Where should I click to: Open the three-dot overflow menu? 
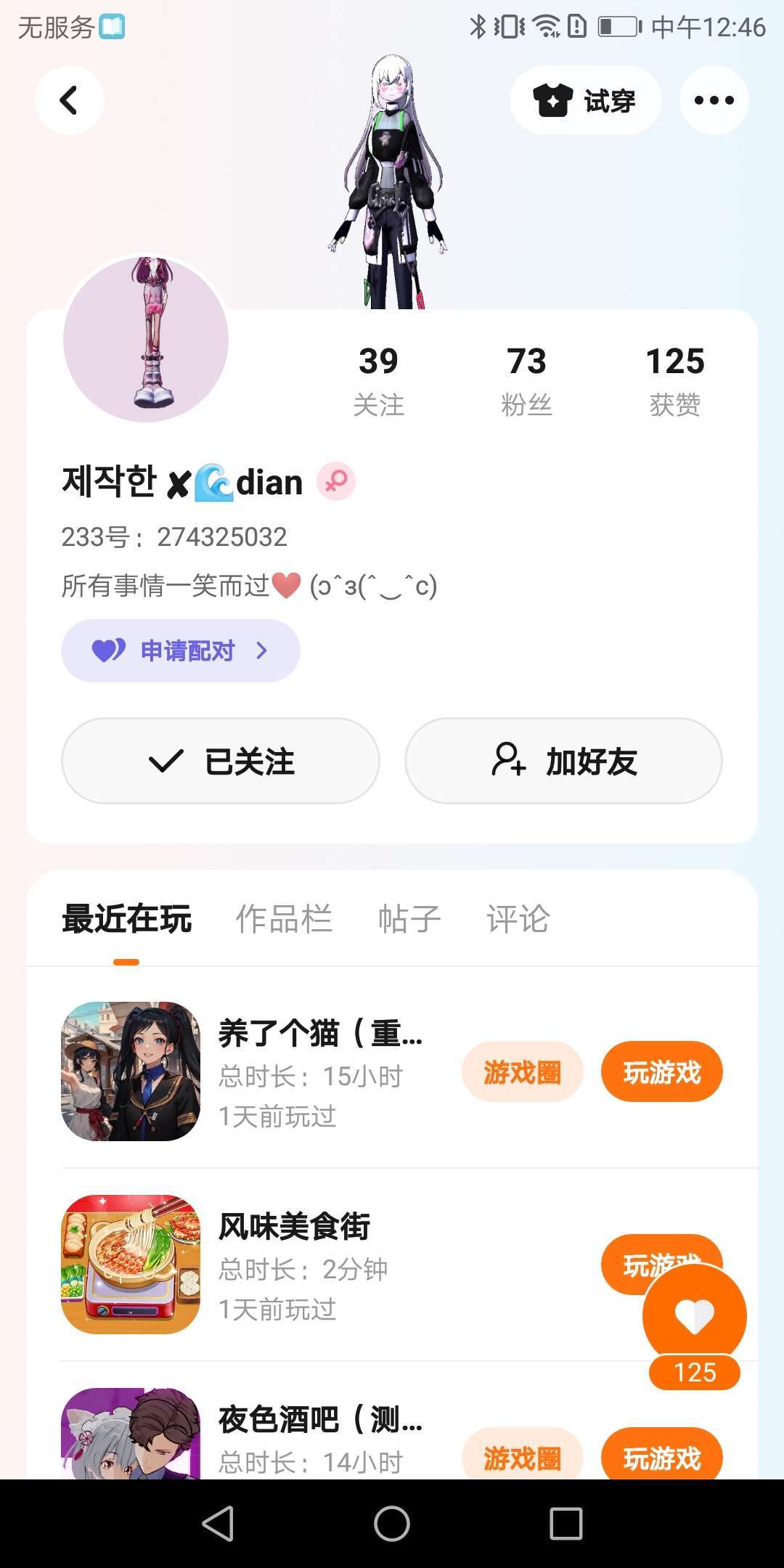point(714,100)
